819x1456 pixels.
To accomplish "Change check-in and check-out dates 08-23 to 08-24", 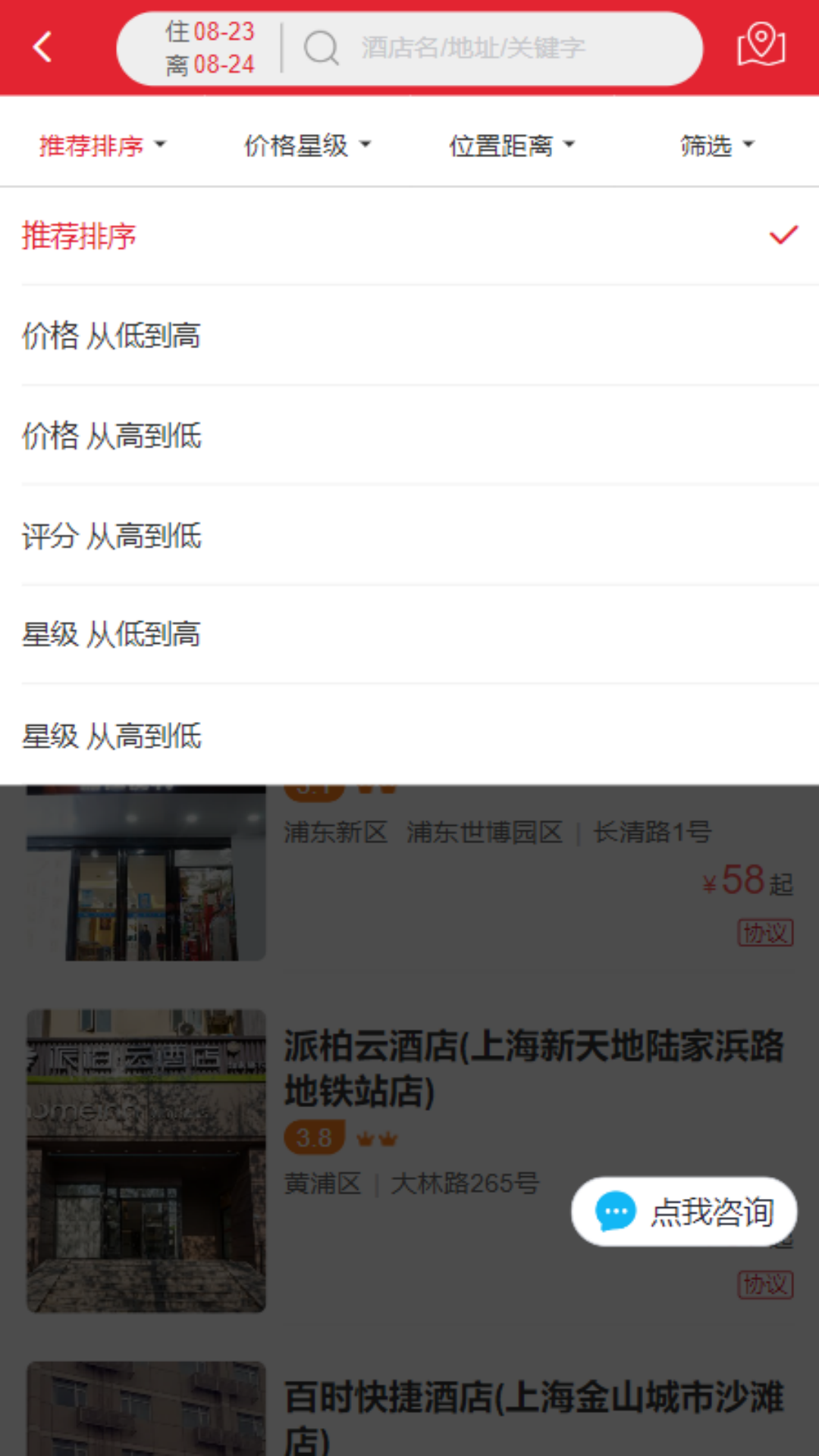I will pyautogui.click(x=209, y=48).
